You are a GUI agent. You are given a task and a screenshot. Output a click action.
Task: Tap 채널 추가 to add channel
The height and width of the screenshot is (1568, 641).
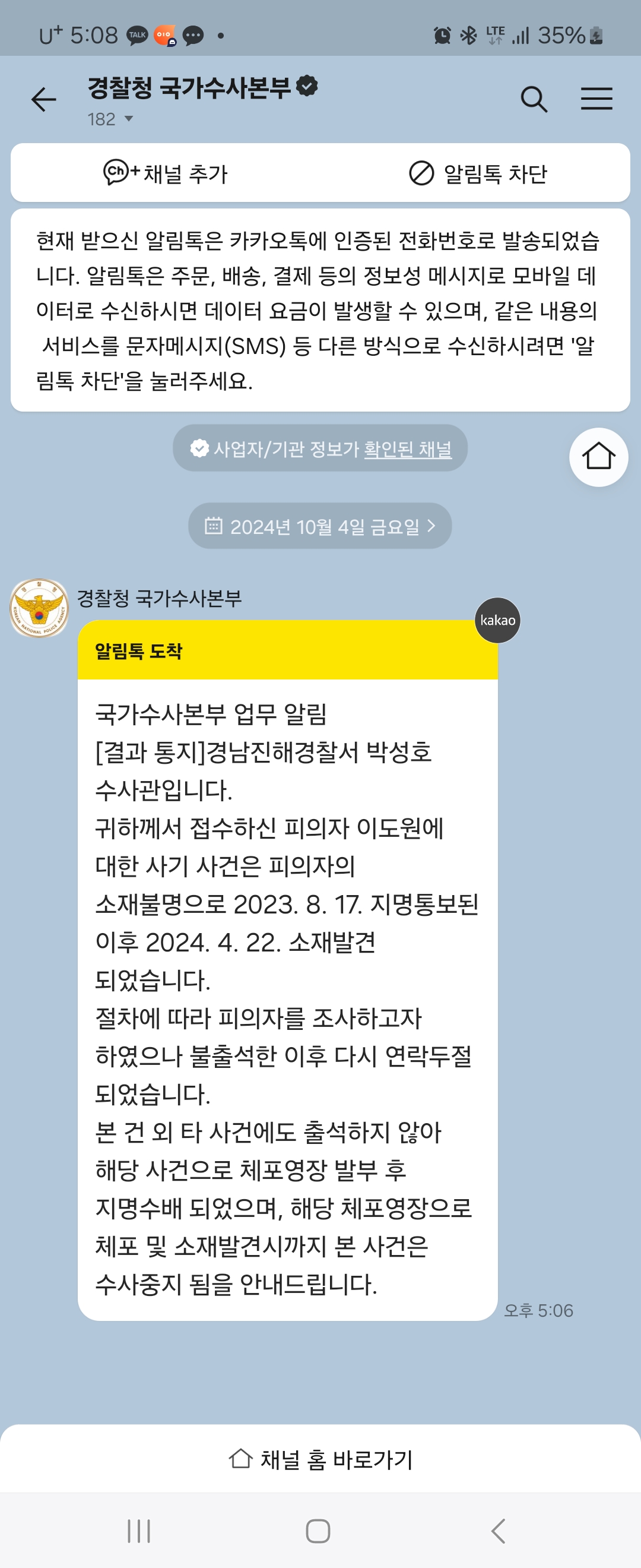[x=166, y=173]
